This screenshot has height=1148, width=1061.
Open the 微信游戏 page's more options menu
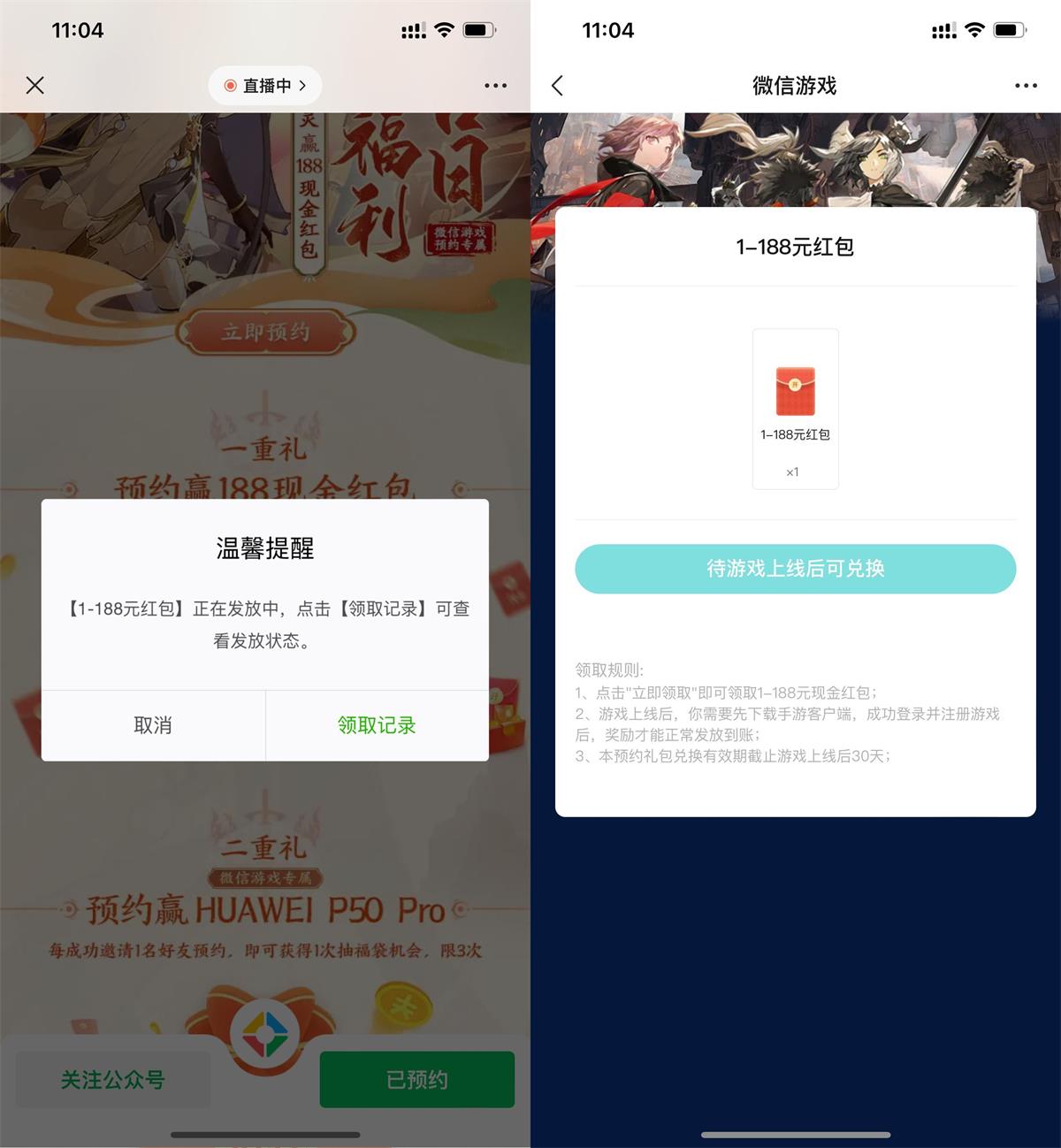[1026, 86]
